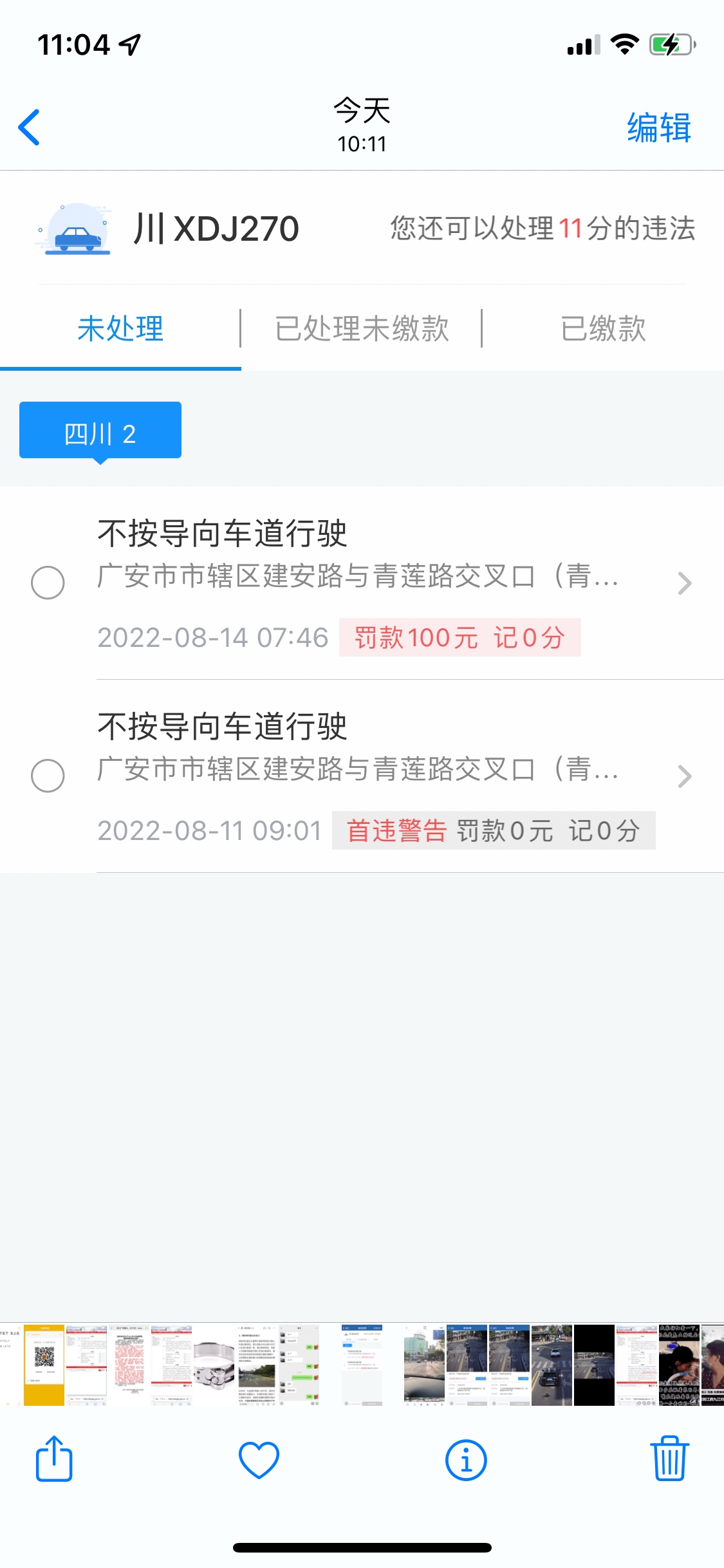This screenshot has width=724, height=1568.
Task: Select the metal clamp thumbnail in the strip
Action: click(x=214, y=1365)
